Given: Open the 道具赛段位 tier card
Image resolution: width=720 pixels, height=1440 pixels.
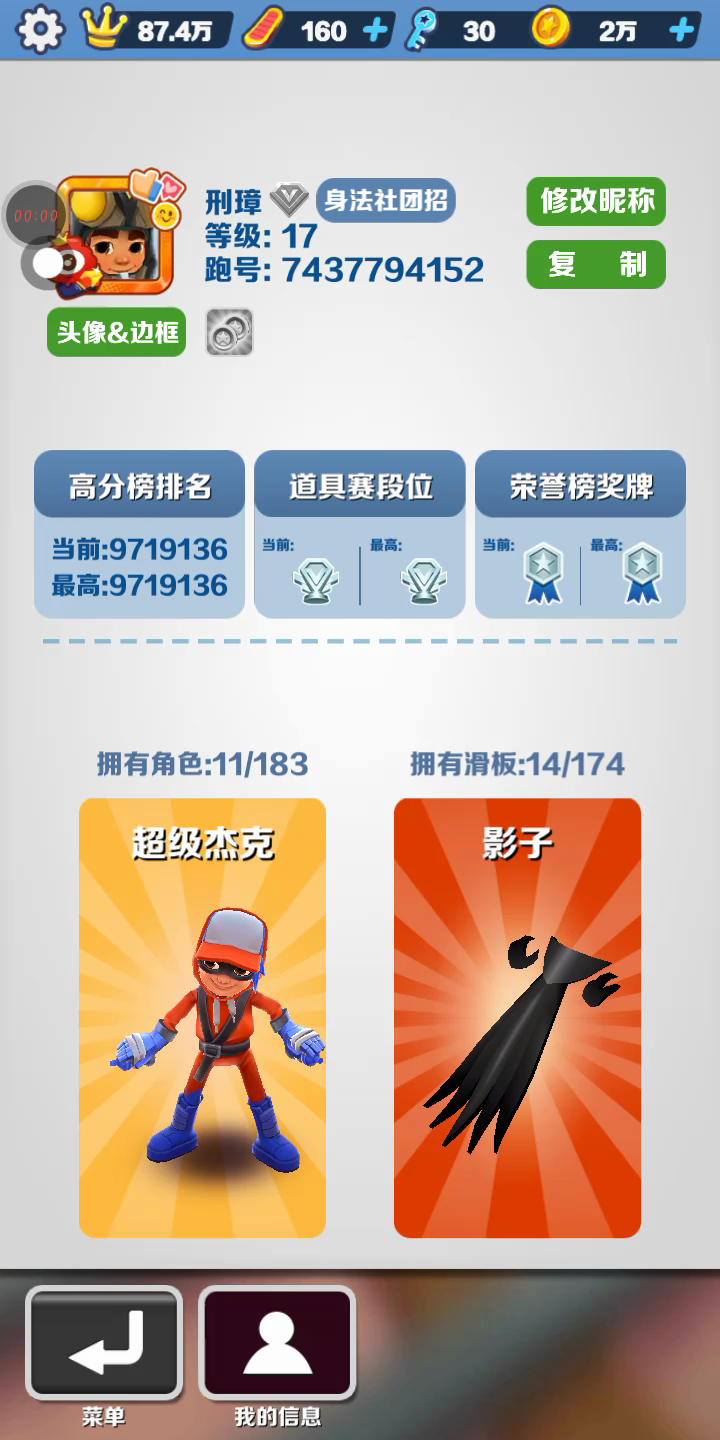Looking at the screenshot, I should tap(360, 534).
